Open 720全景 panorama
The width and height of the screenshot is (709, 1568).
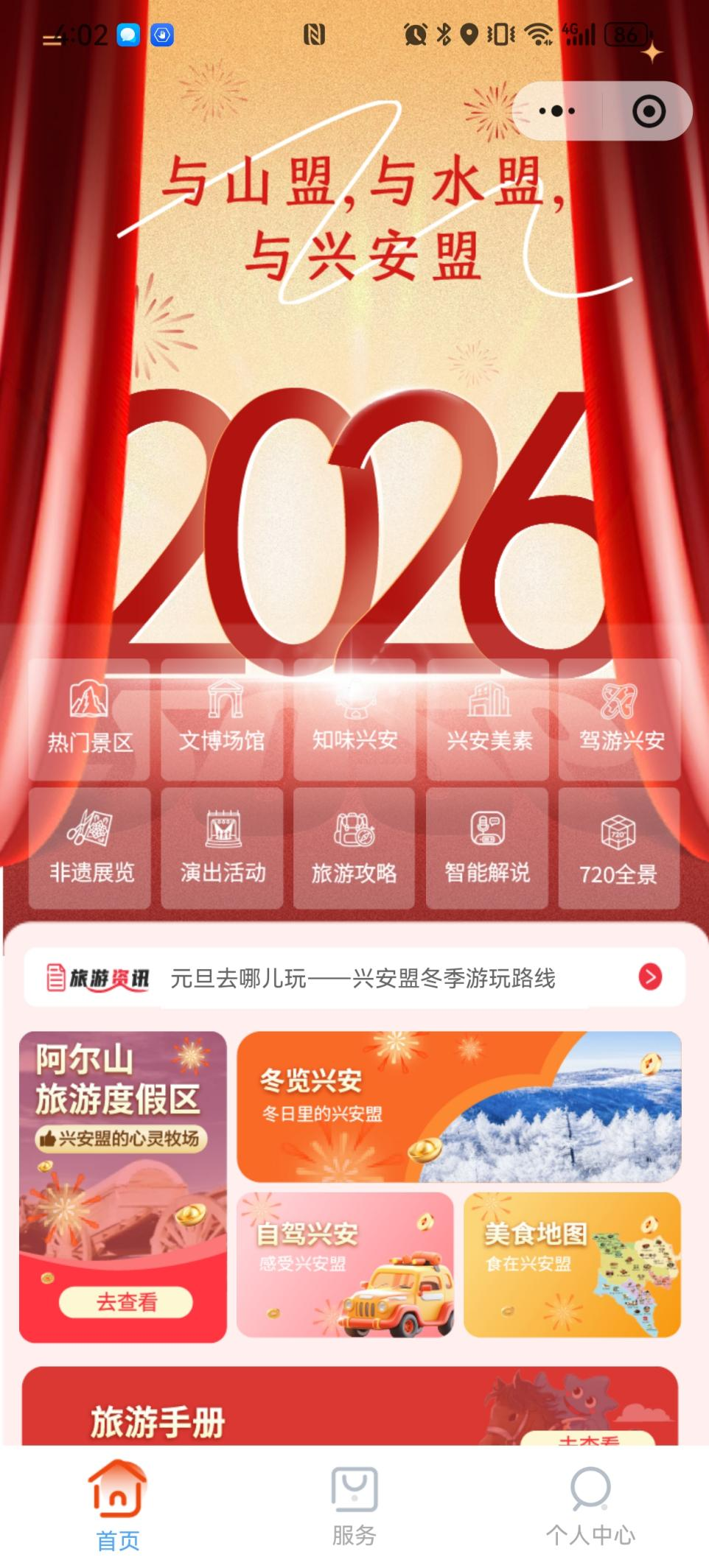click(618, 848)
